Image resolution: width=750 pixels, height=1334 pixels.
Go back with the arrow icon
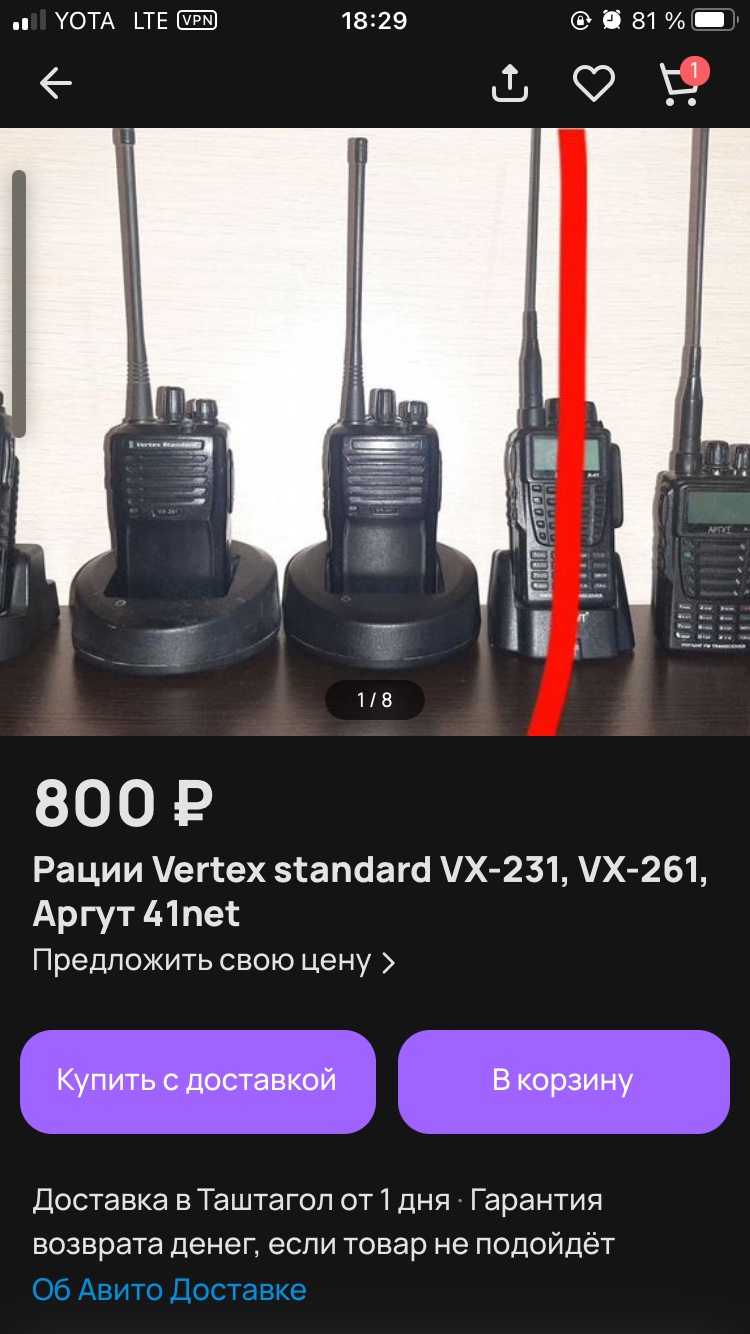point(56,84)
